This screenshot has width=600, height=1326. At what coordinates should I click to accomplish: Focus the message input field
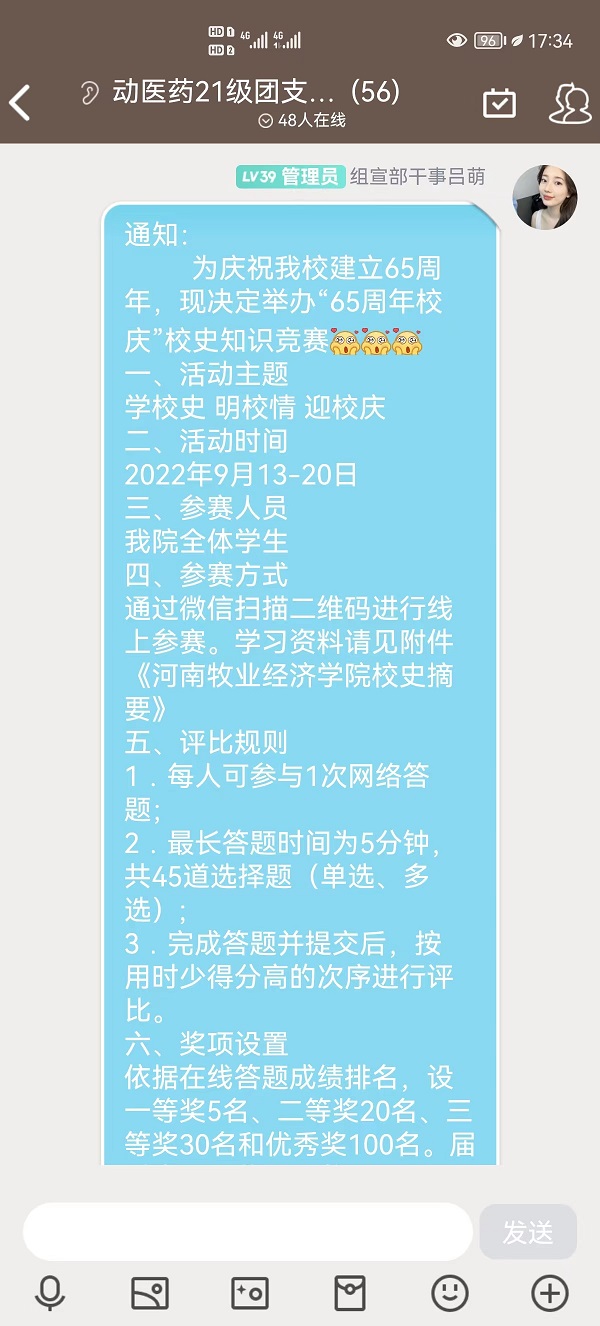point(247,1231)
